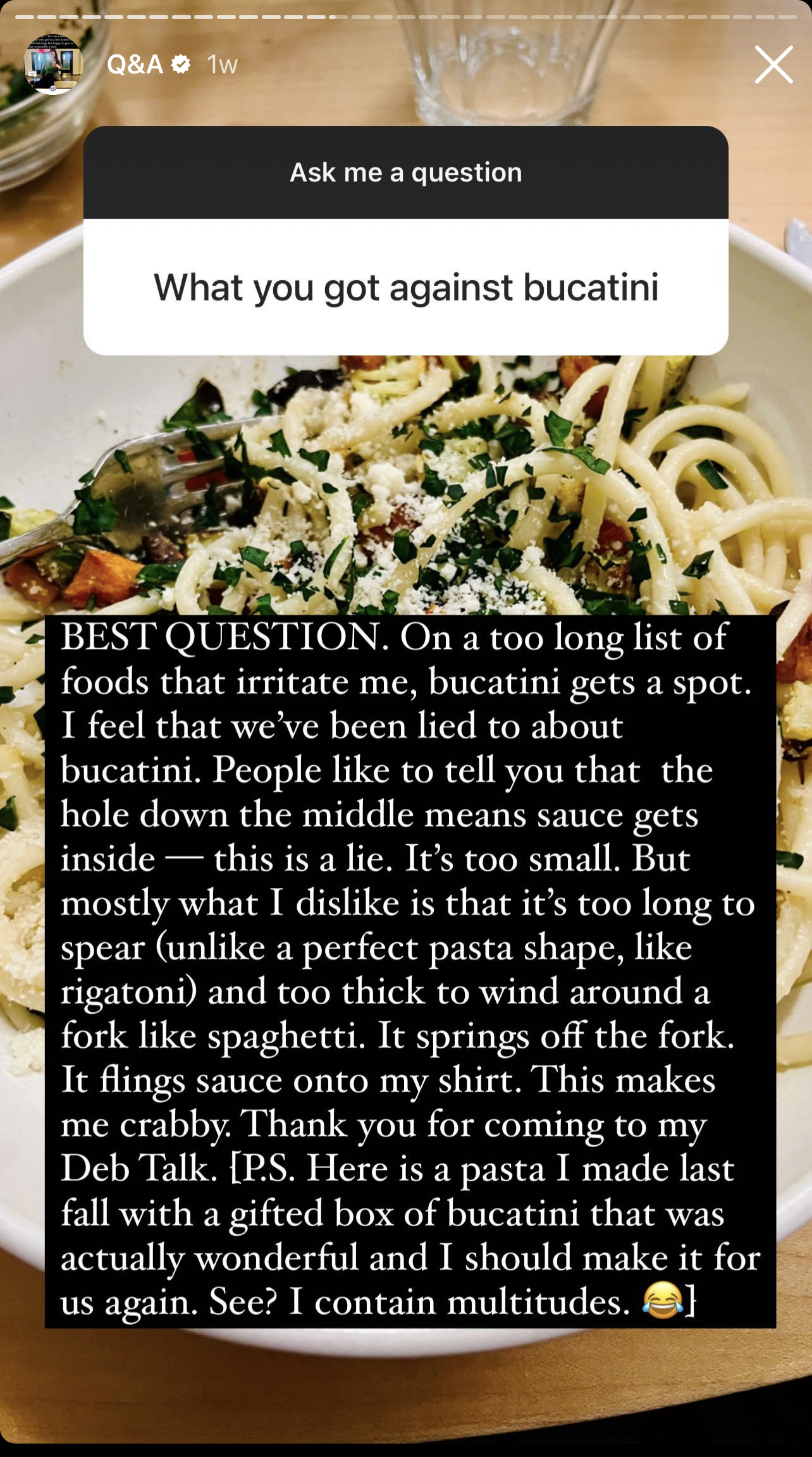Close the Q&A story viewer
812x1457 pixels.
(773, 65)
